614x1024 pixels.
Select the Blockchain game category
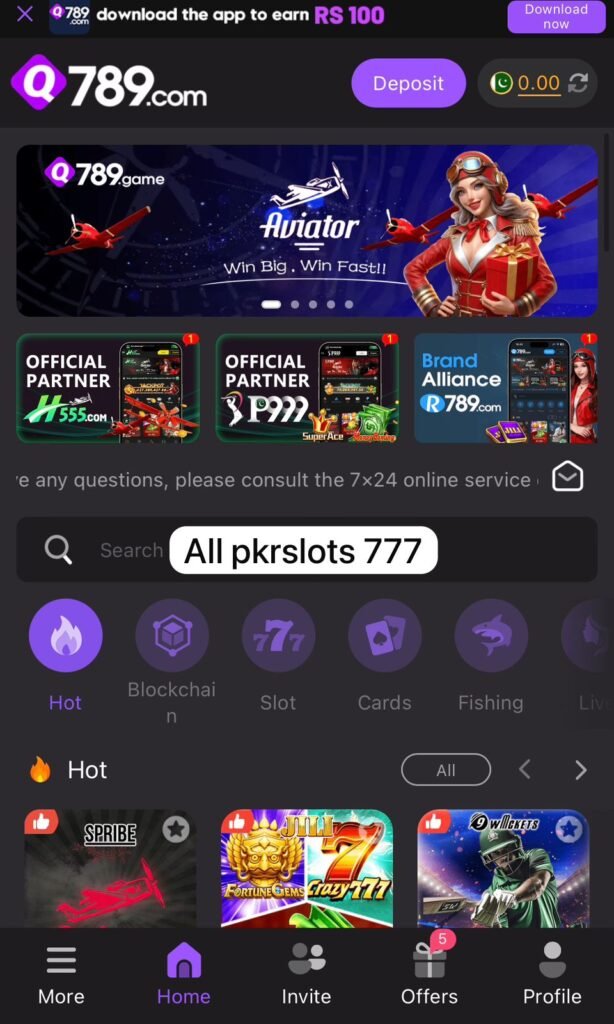[x=171, y=636]
